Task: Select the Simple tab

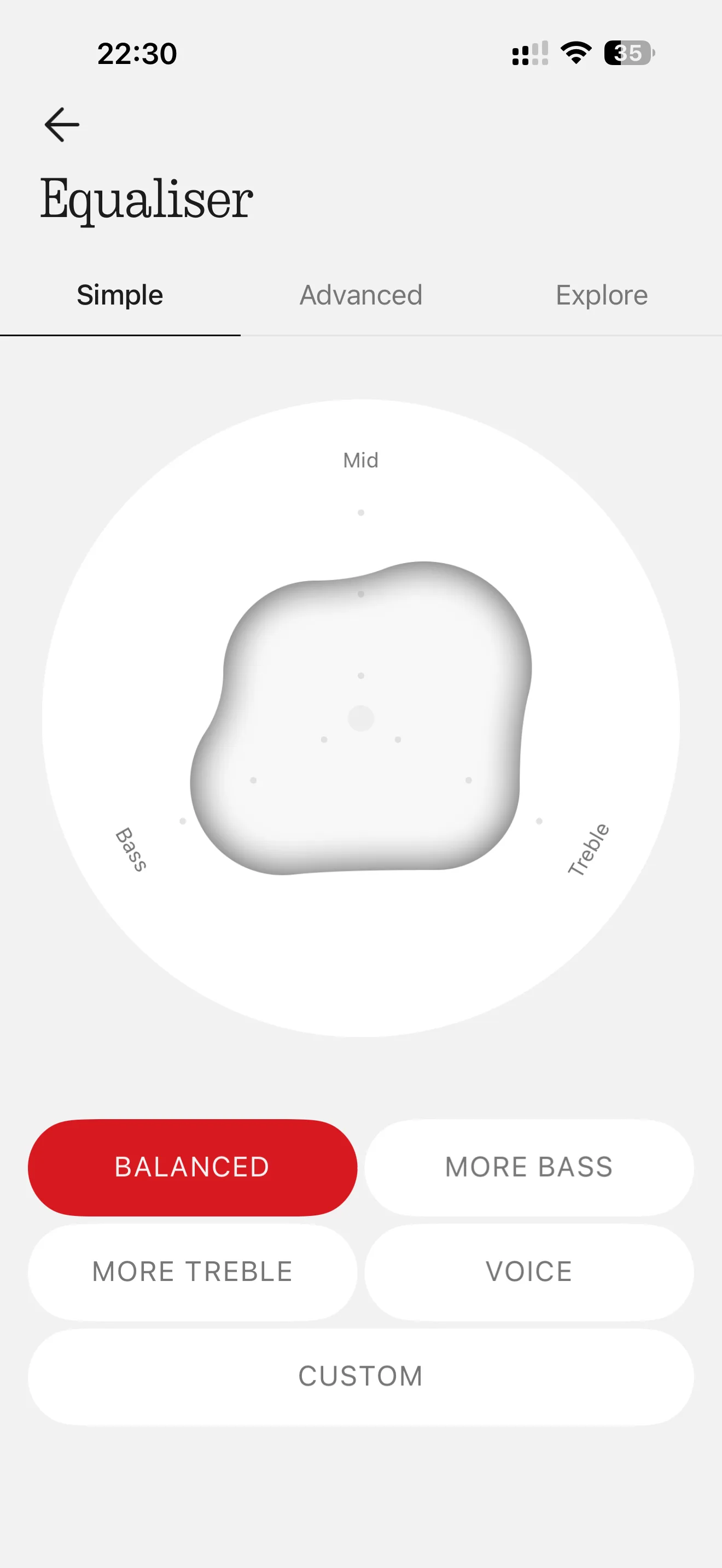Action: tap(120, 295)
